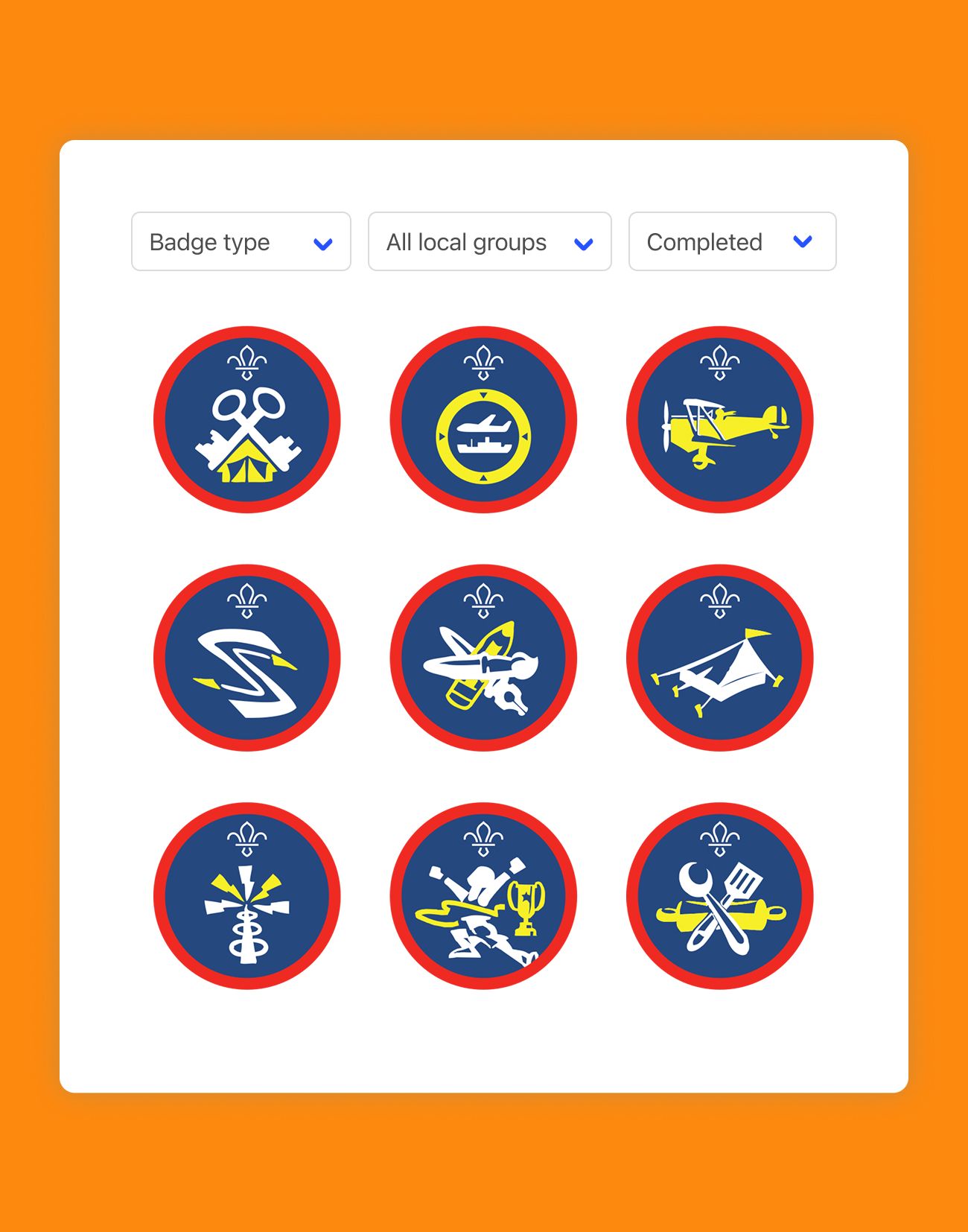
Task: Open the badge with the yellow trophy
Action: [x=483, y=896]
